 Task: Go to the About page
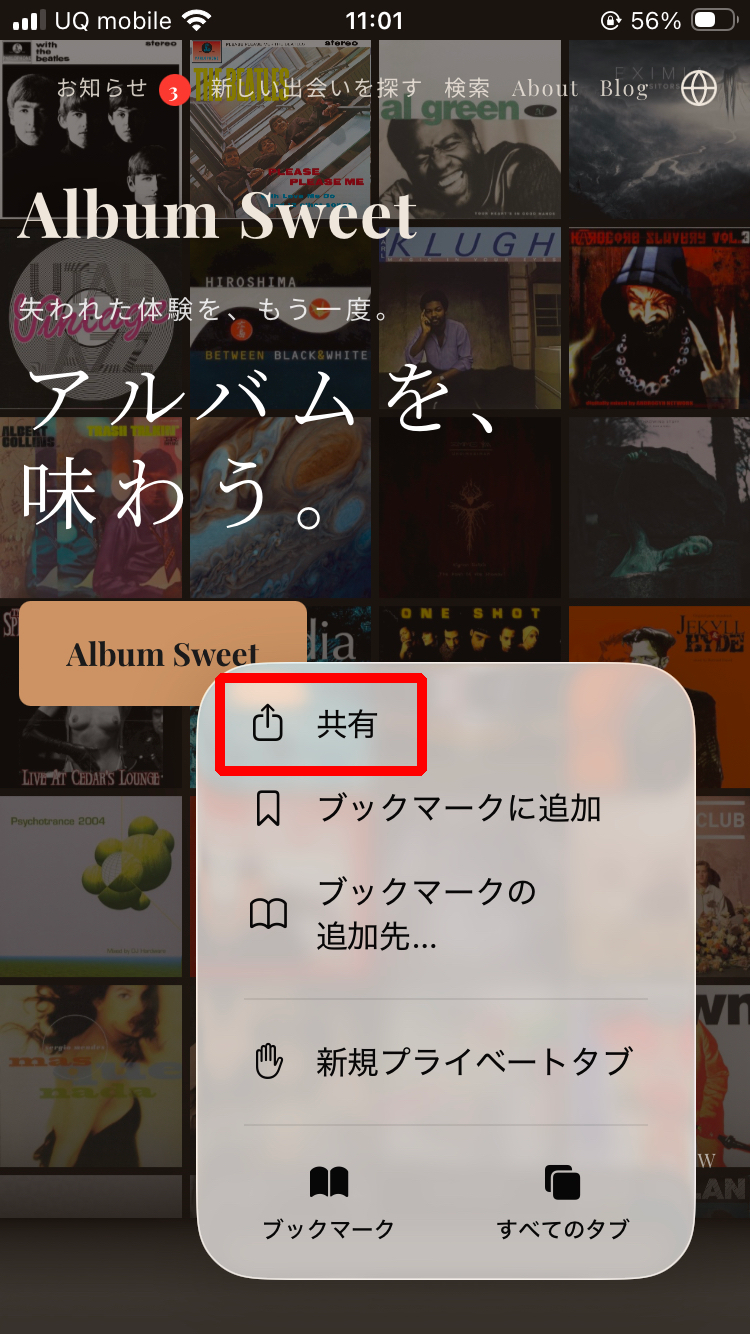point(545,88)
